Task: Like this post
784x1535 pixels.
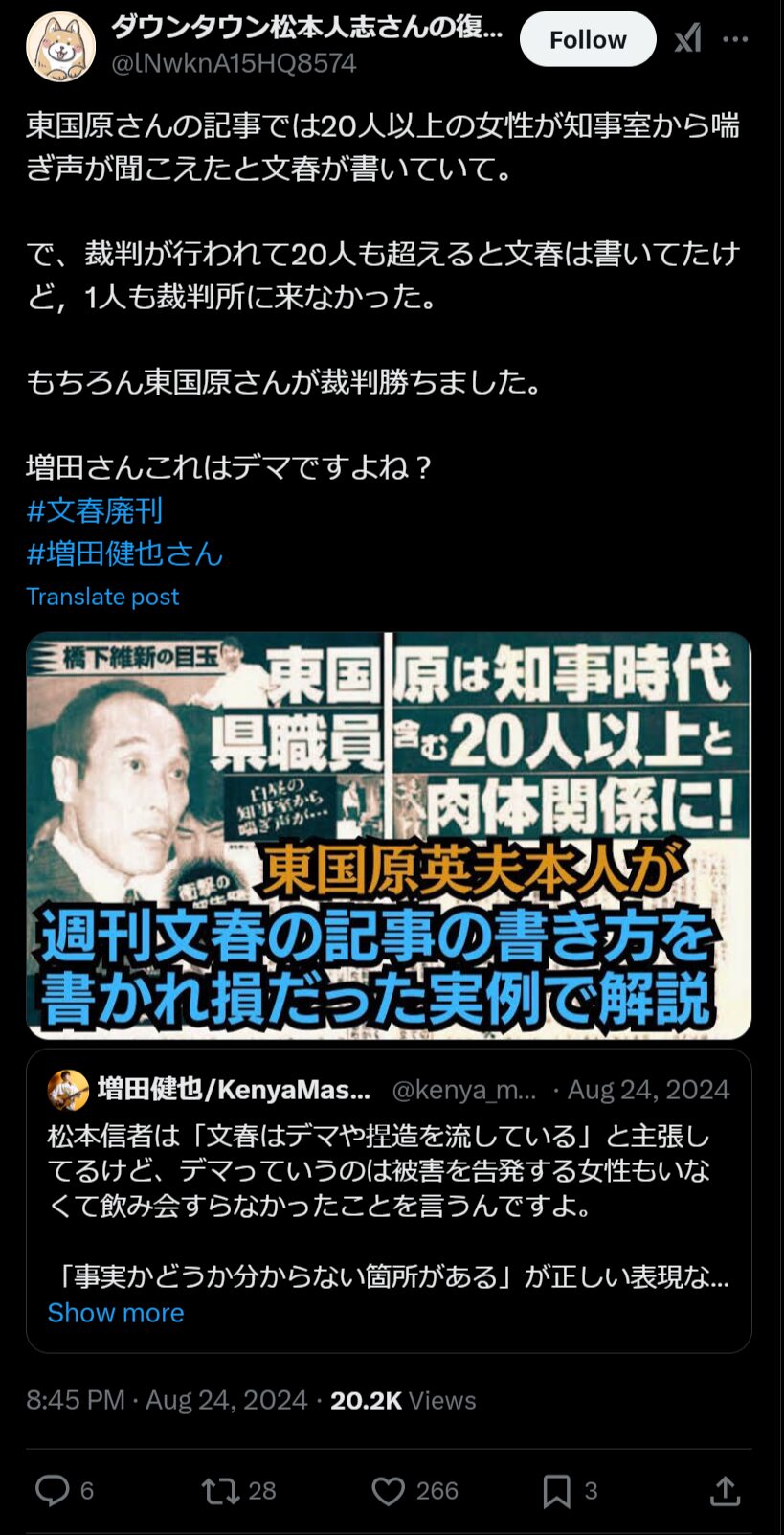Action: [388, 1490]
